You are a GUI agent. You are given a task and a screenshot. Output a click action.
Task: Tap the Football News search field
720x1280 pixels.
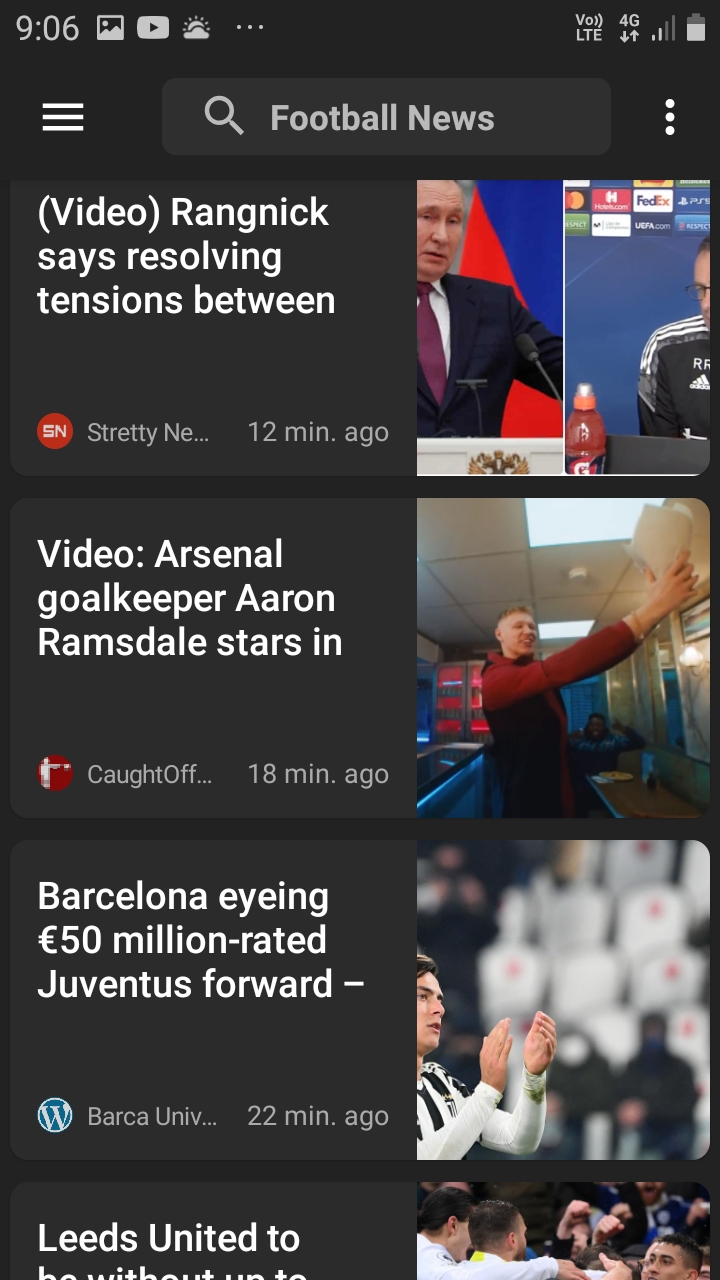pos(386,116)
